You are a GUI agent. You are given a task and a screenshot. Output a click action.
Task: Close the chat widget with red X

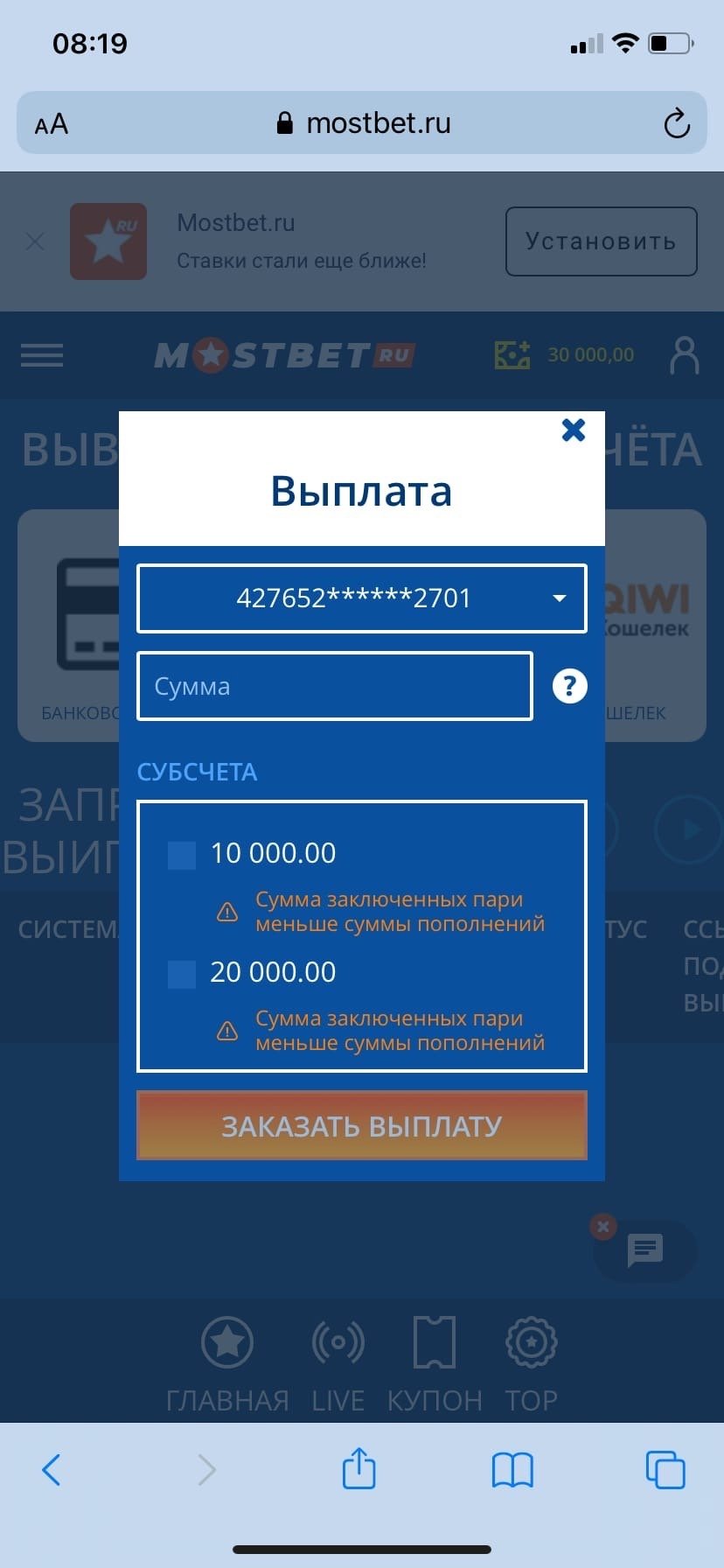(x=602, y=1227)
